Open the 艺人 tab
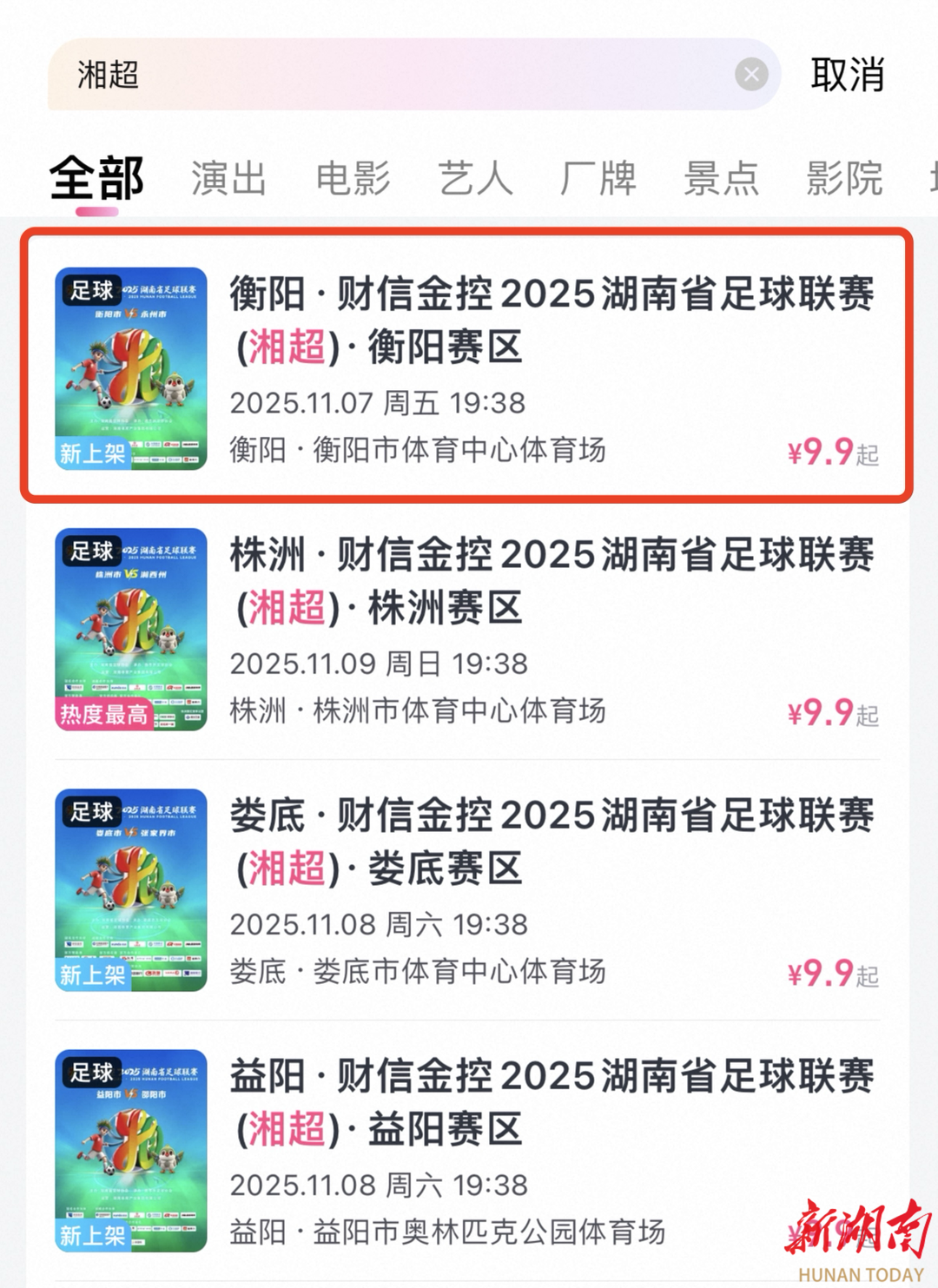938x1288 pixels. (x=475, y=179)
